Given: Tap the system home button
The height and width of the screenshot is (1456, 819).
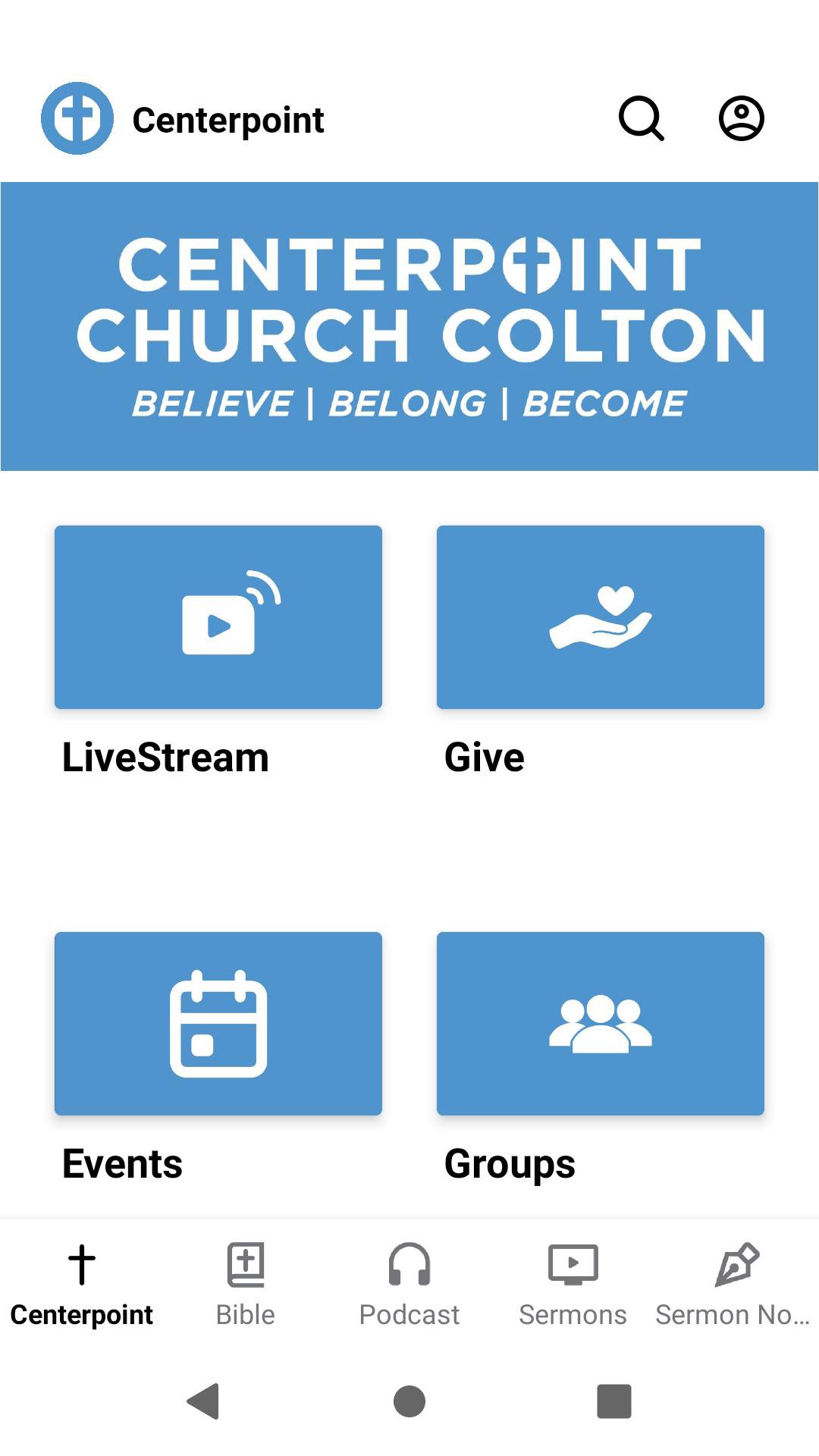Looking at the screenshot, I should tap(409, 1401).
